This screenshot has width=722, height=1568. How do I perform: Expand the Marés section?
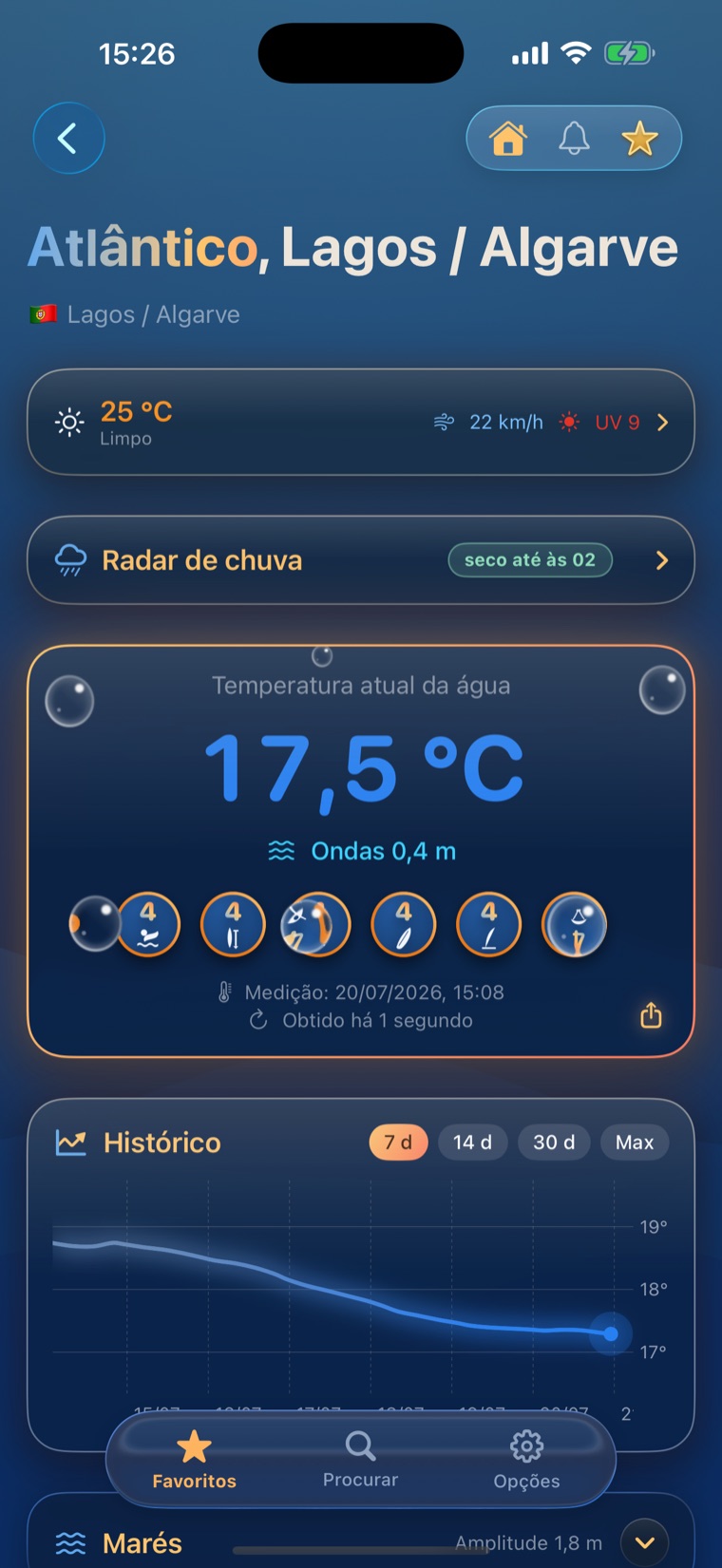coord(645,1542)
